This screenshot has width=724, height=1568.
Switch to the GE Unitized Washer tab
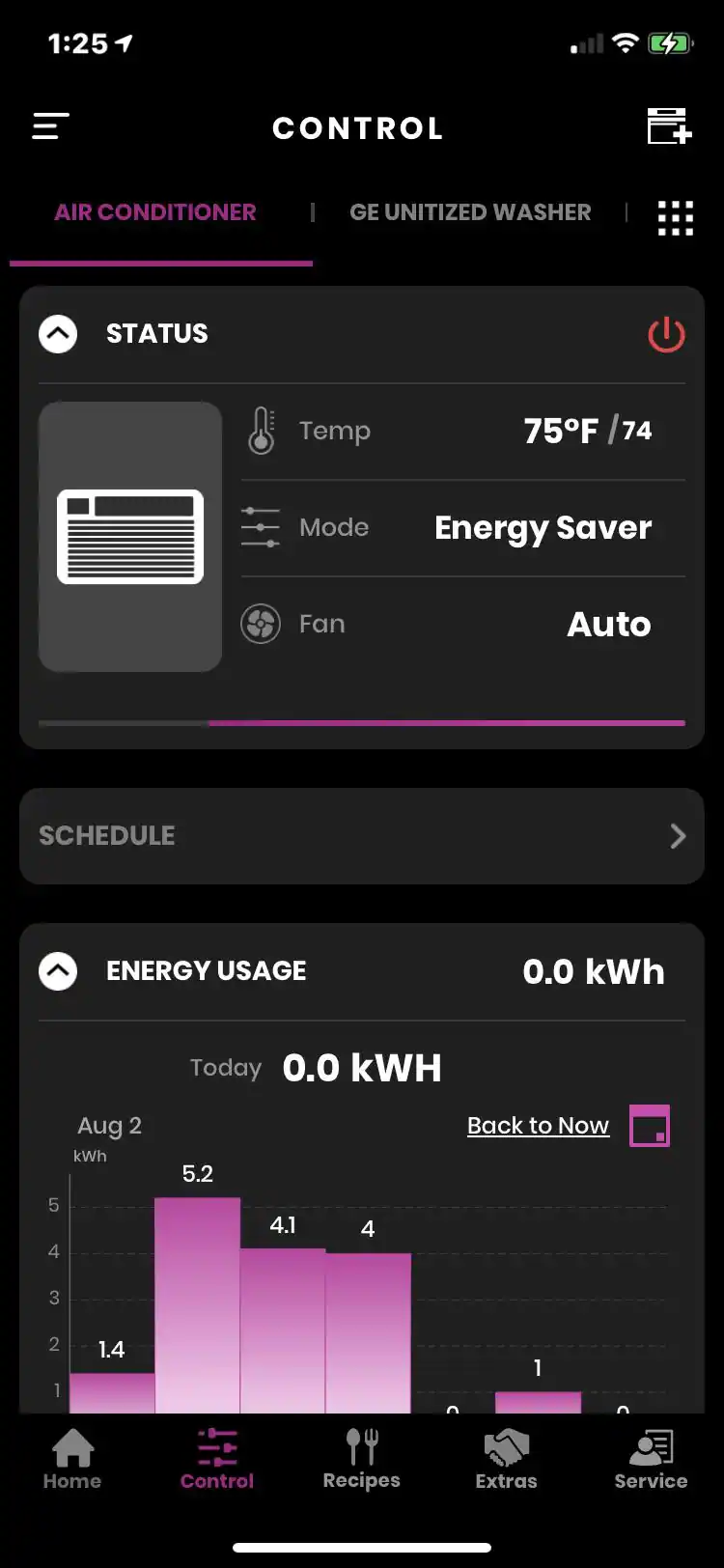pos(470,212)
